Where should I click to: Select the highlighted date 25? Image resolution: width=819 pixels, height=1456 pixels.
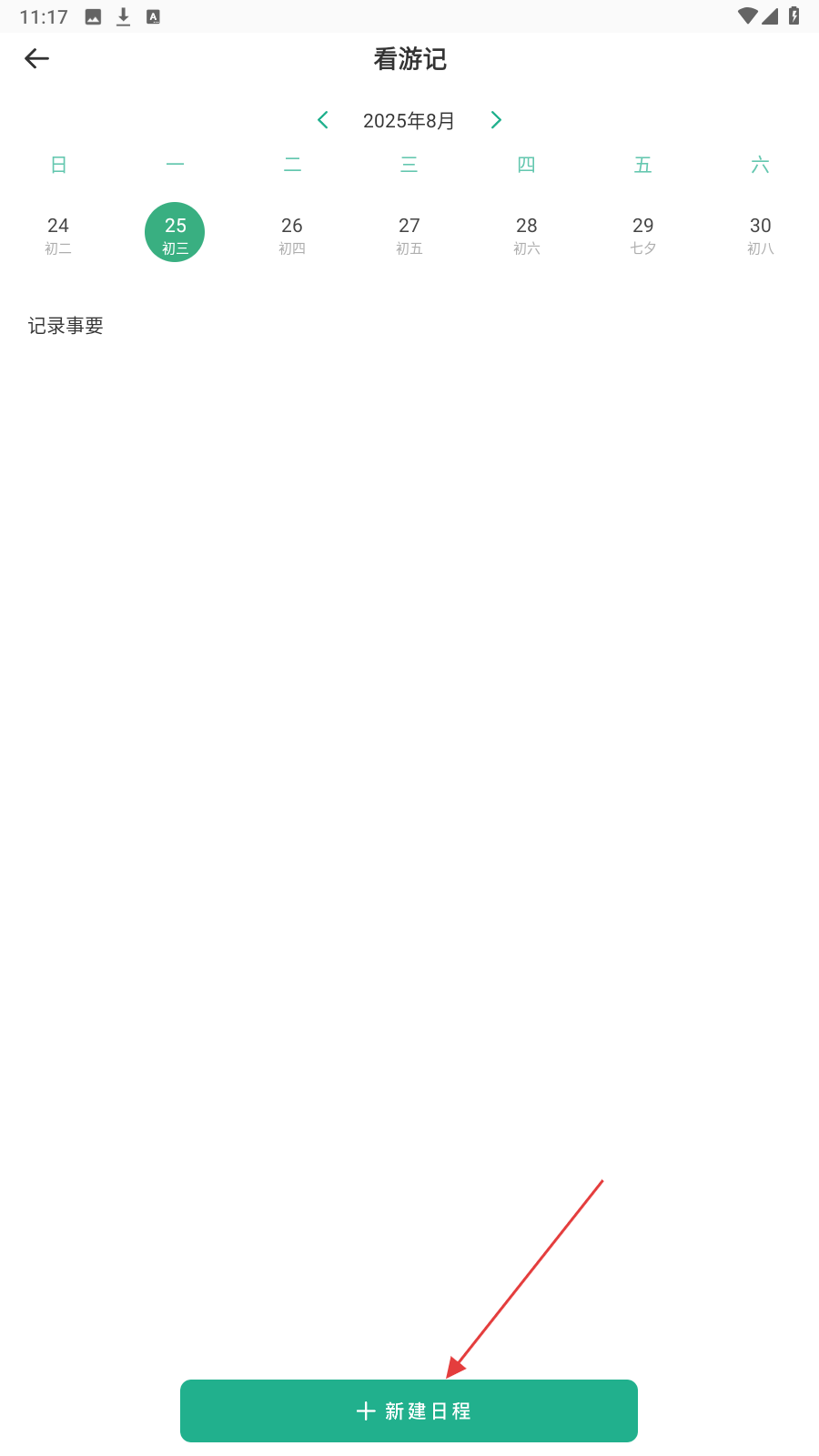175,233
